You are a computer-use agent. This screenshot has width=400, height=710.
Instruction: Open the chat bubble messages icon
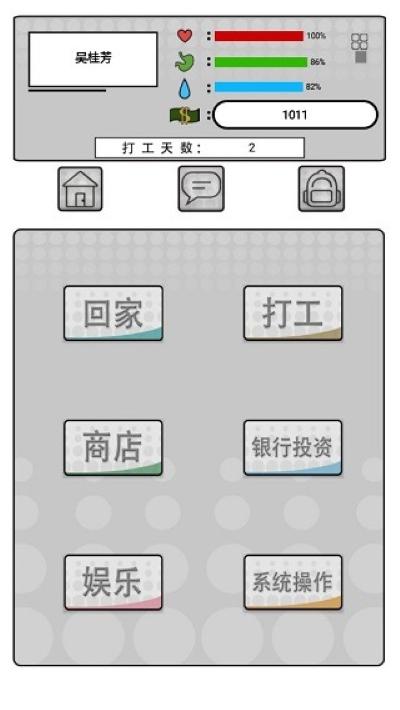click(x=201, y=188)
